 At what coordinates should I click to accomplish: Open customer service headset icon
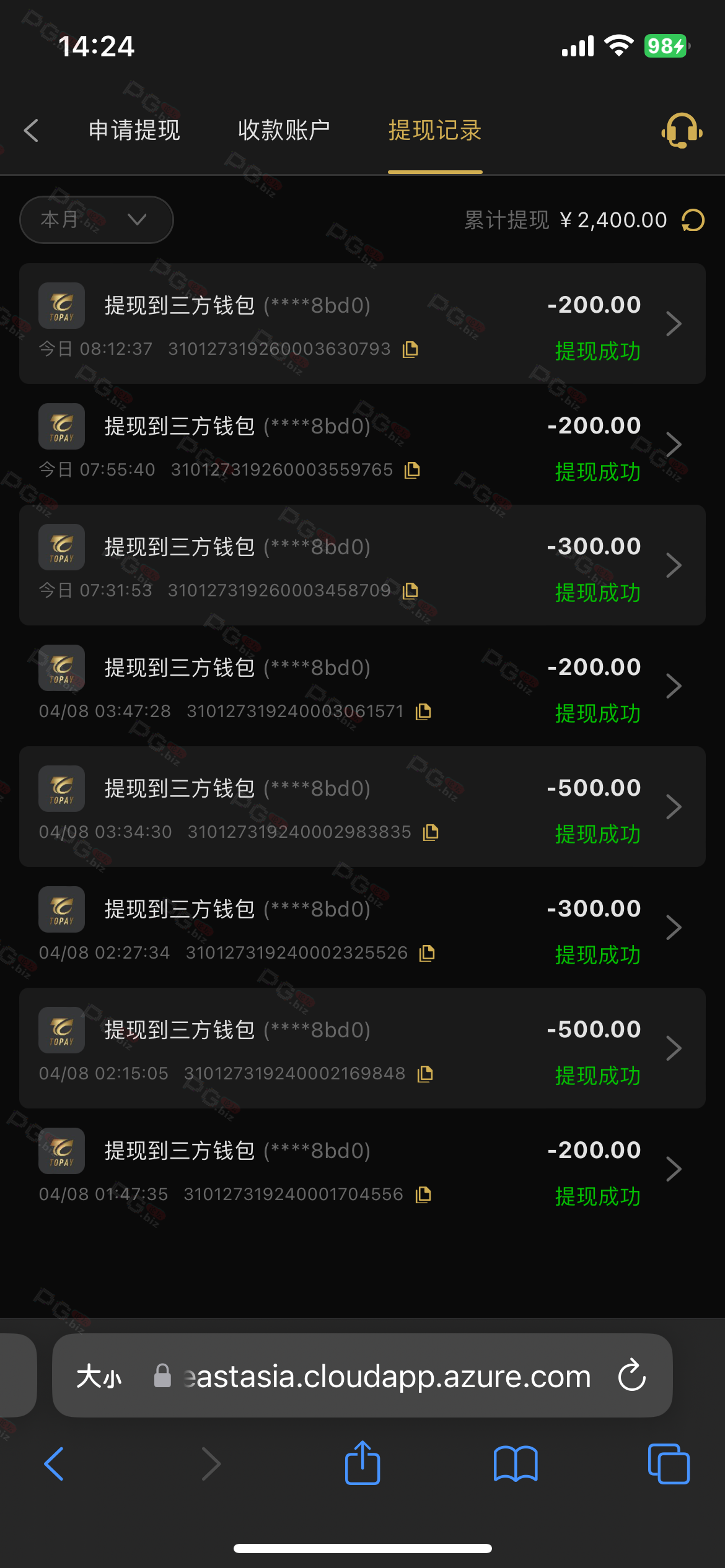coord(682,131)
